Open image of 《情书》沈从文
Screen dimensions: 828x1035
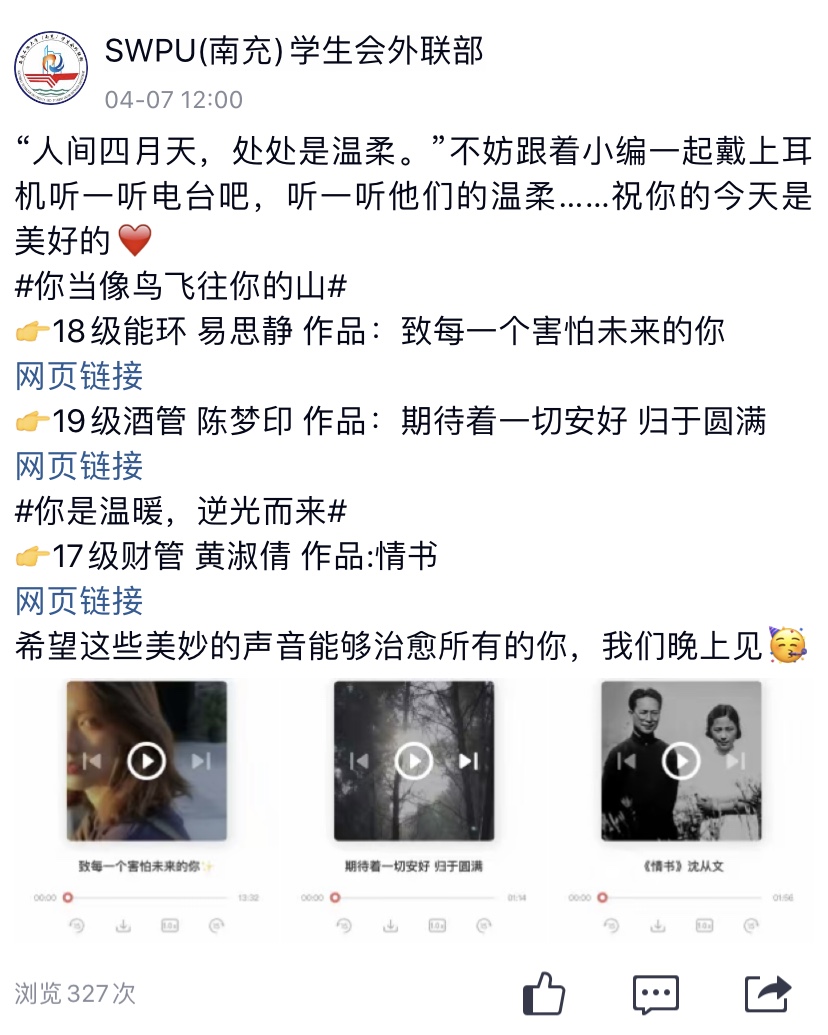[x=680, y=810]
